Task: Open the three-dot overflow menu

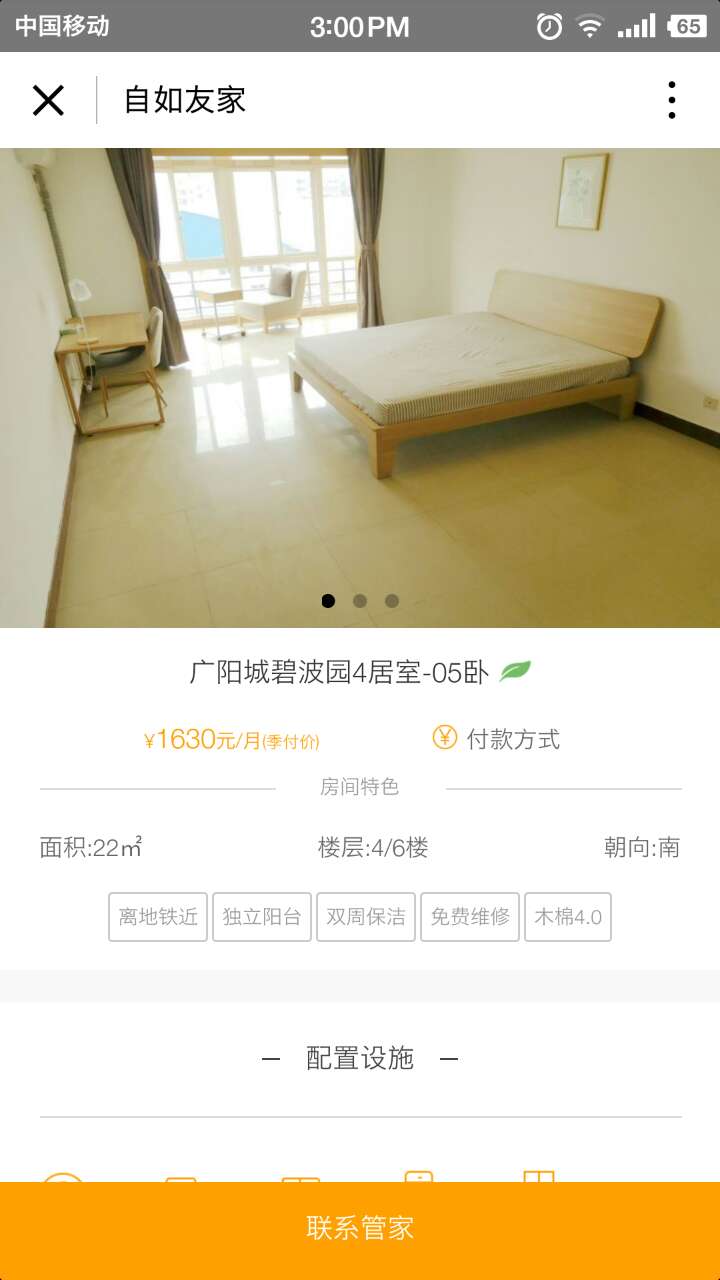Action: click(671, 100)
